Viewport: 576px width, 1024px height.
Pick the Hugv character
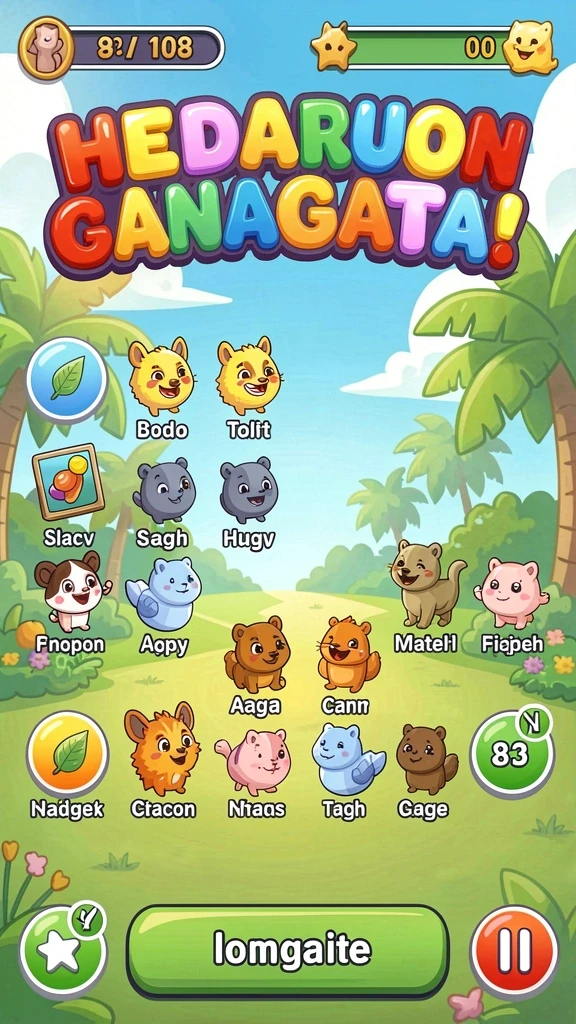click(249, 490)
